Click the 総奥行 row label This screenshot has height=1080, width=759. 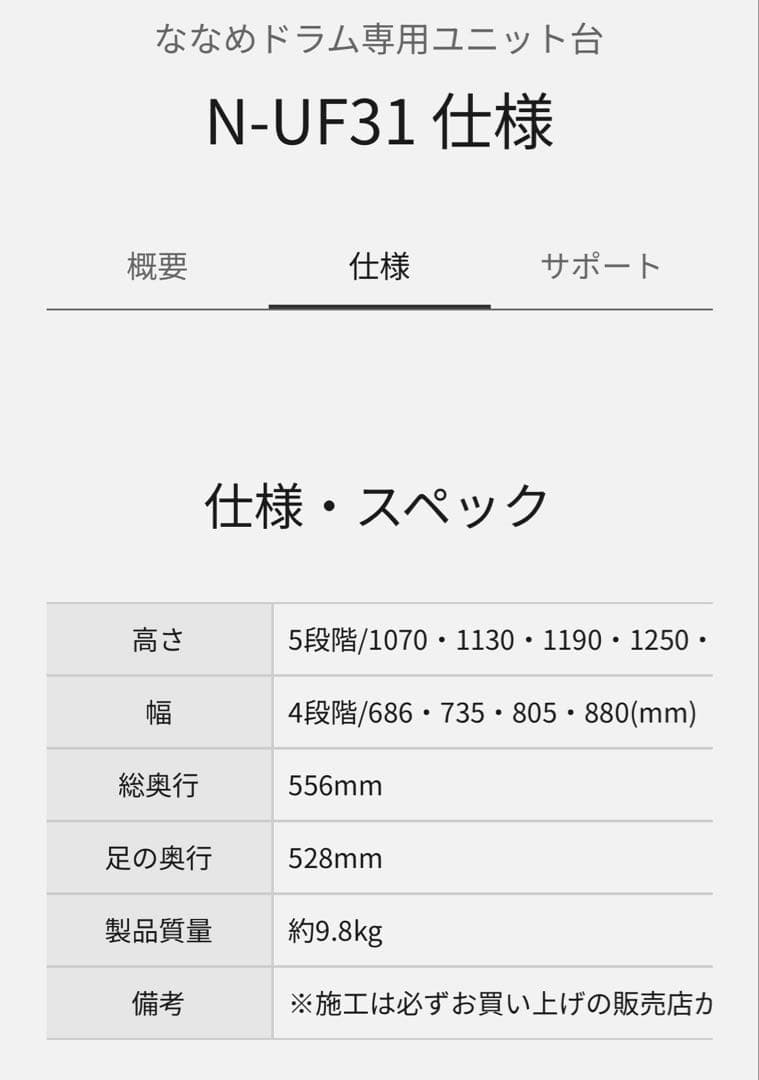159,786
